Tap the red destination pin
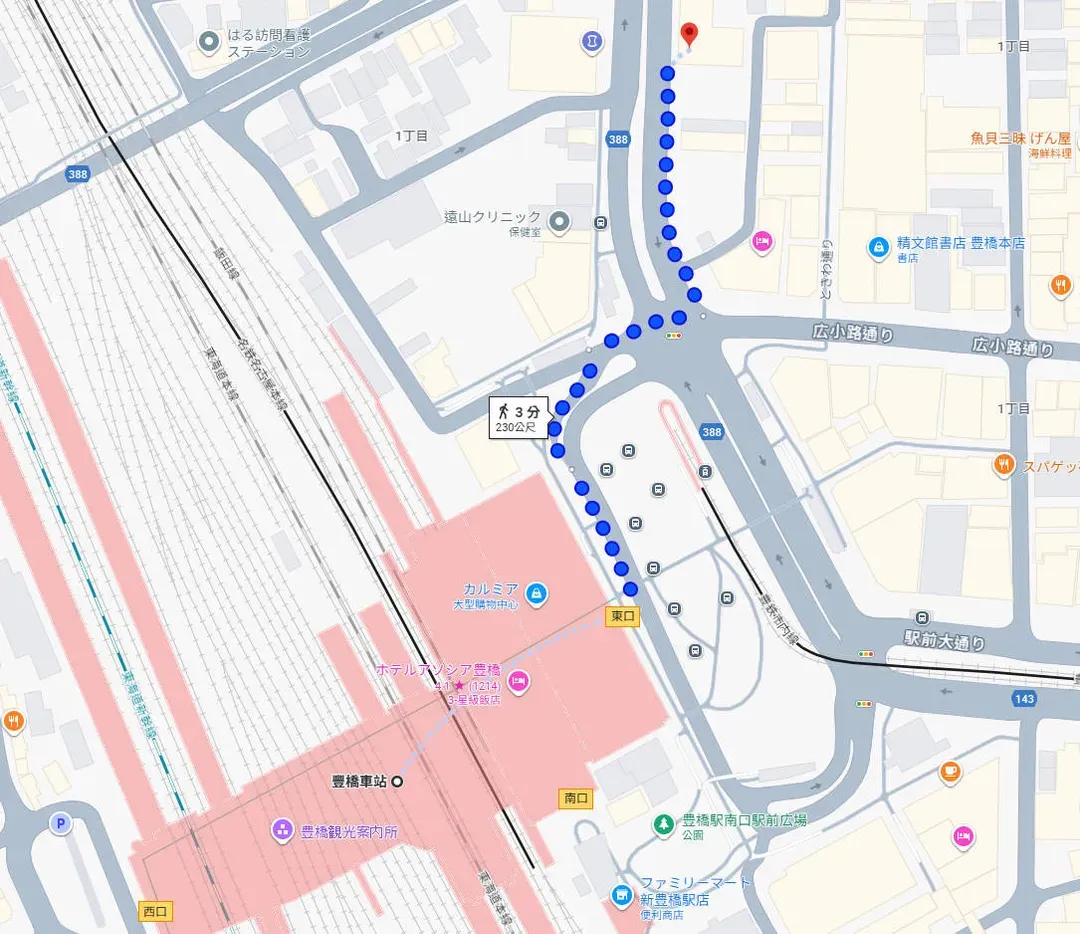Screen dimensions: 1080x934 [689, 34]
